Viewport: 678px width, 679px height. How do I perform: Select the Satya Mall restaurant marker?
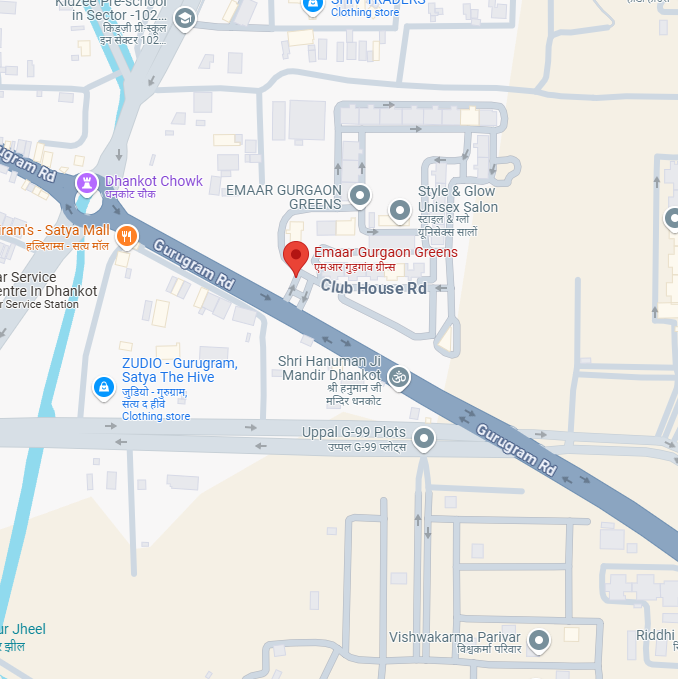pyautogui.click(x=127, y=237)
